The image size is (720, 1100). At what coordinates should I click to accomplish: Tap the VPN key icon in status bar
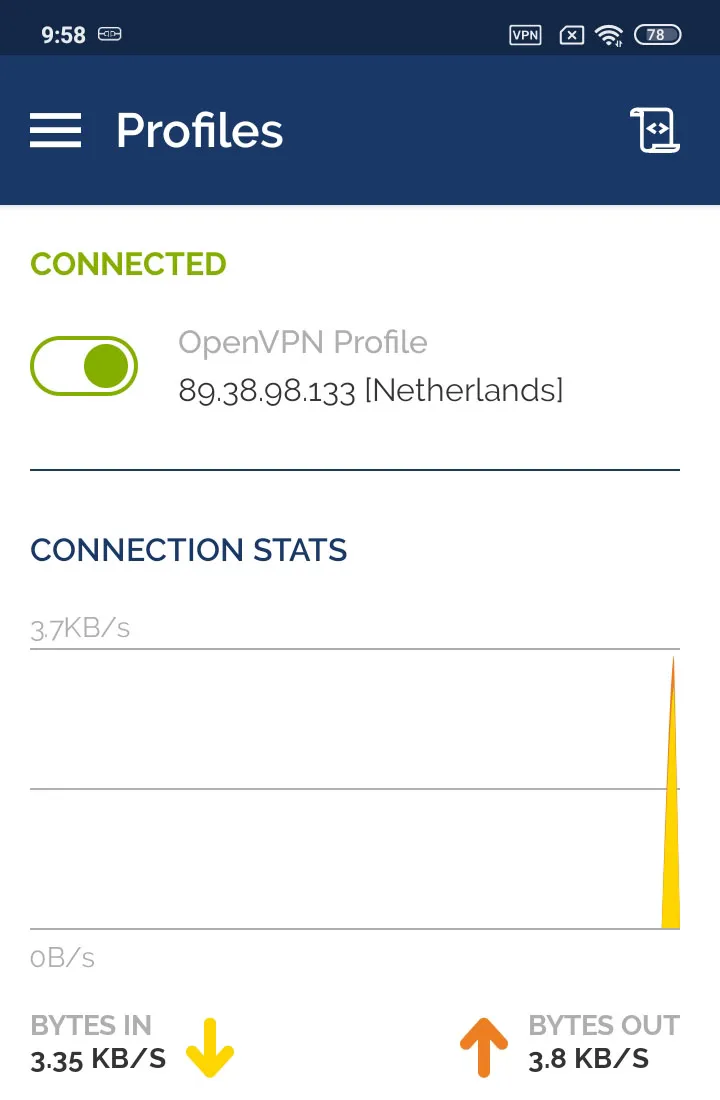pyautogui.click(x=524, y=35)
